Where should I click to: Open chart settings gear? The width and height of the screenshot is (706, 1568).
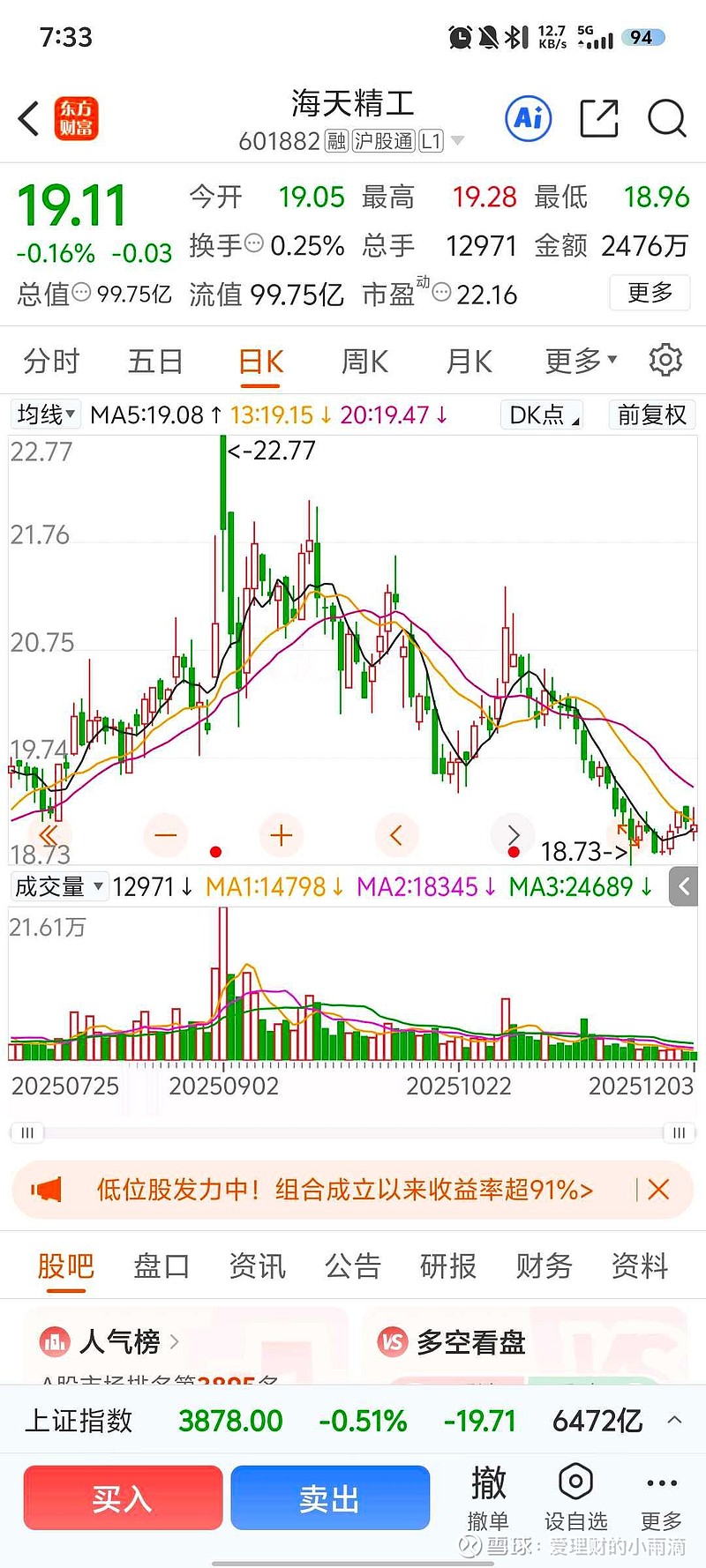click(x=666, y=360)
